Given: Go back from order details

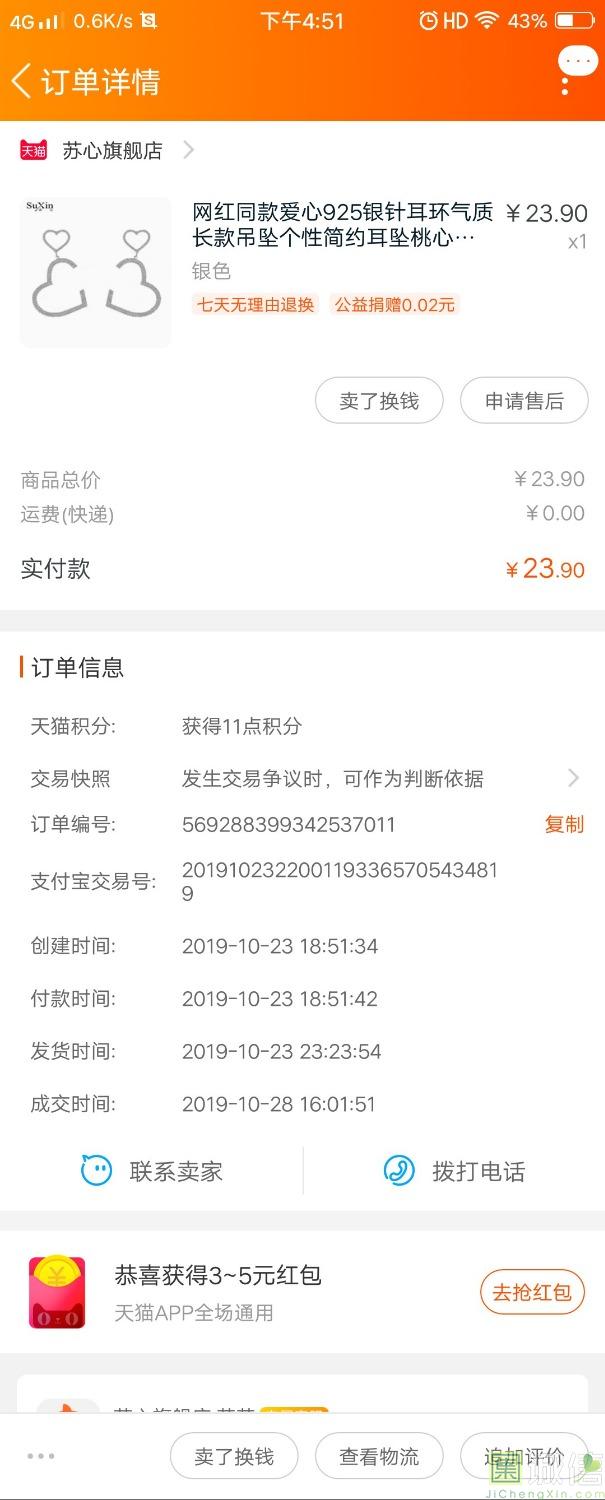Looking at the screenshot, I should (22, 81).
